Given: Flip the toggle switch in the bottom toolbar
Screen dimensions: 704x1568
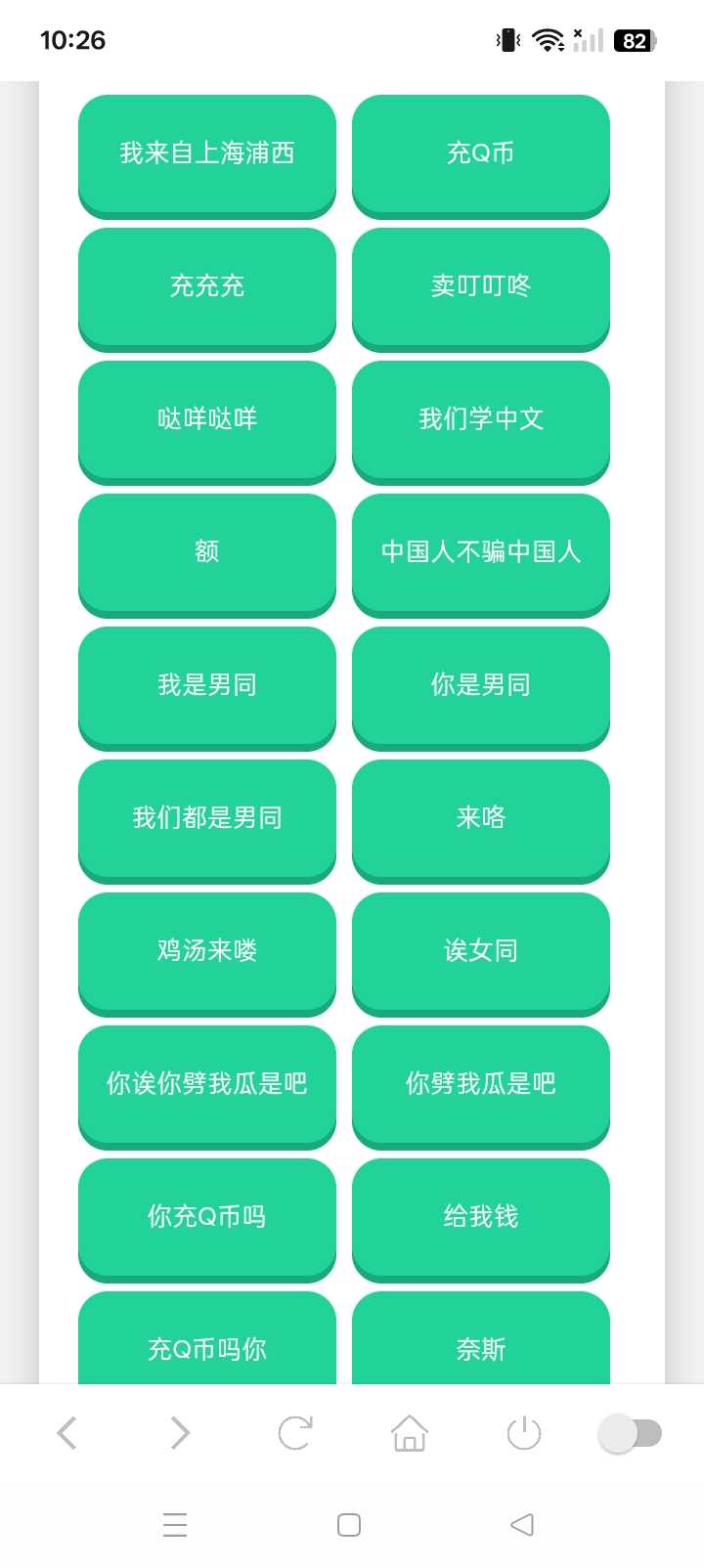Looking at the screenshot, I should 631,1433.
